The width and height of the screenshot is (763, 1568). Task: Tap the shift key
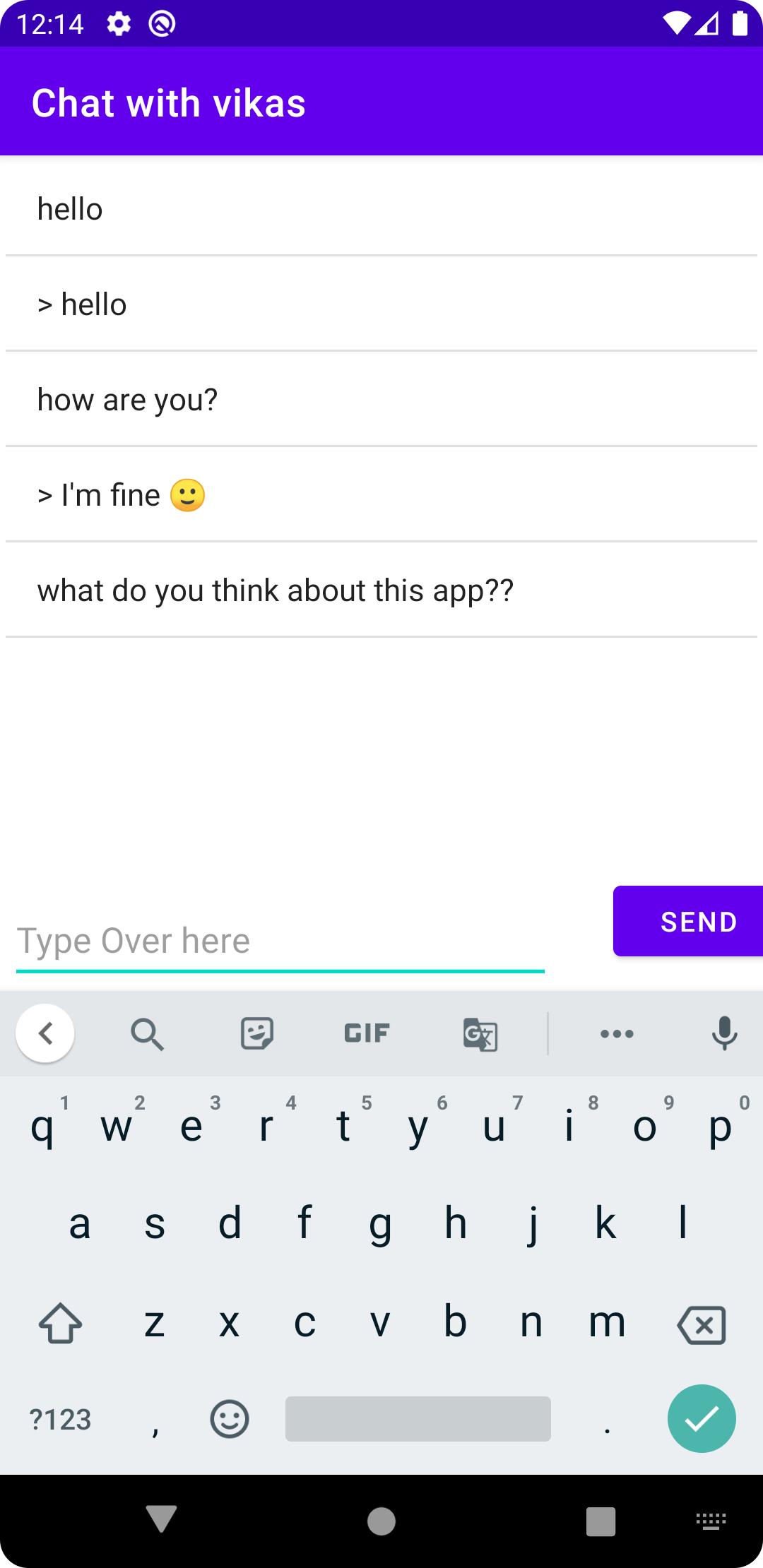[60, 1323]
